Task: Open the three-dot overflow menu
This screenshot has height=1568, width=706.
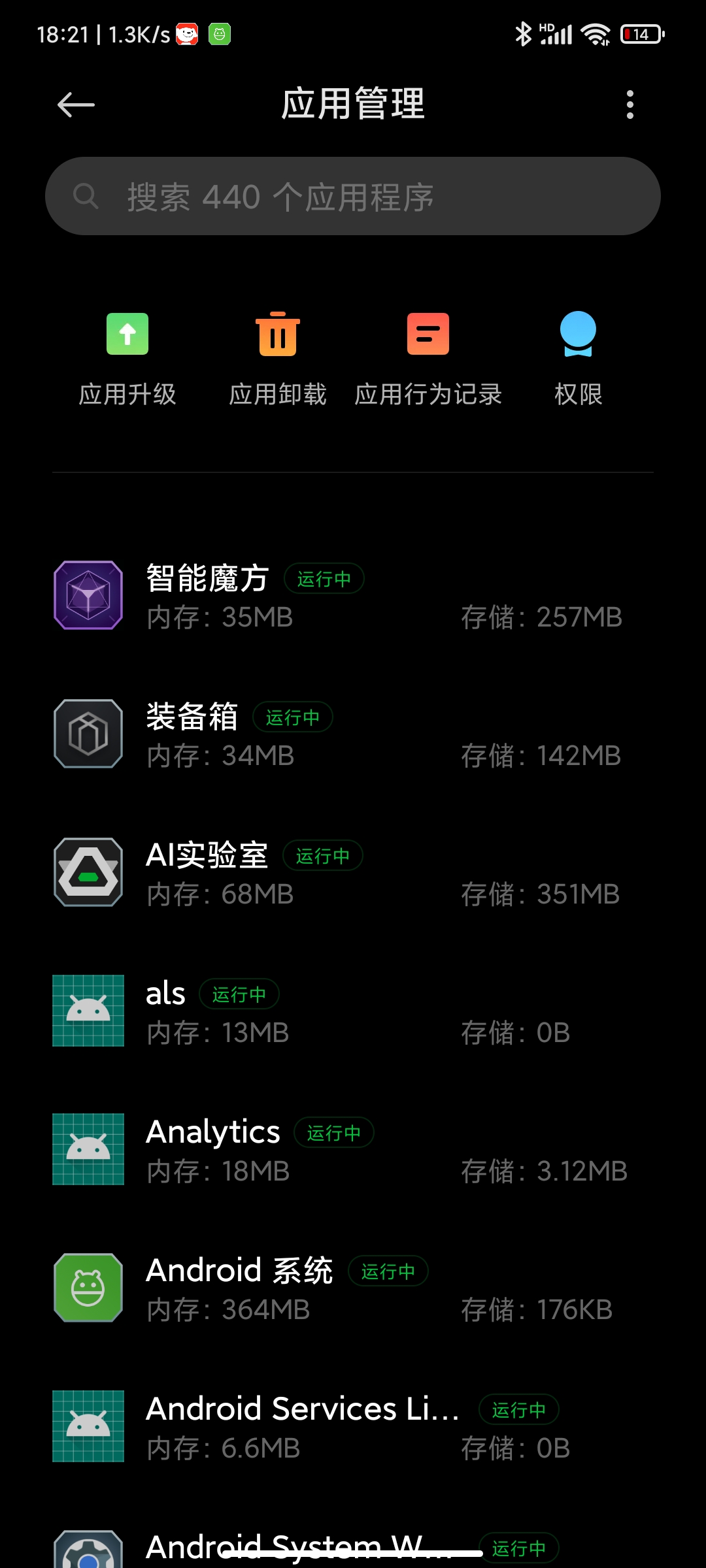Action: tap(630, 105)
